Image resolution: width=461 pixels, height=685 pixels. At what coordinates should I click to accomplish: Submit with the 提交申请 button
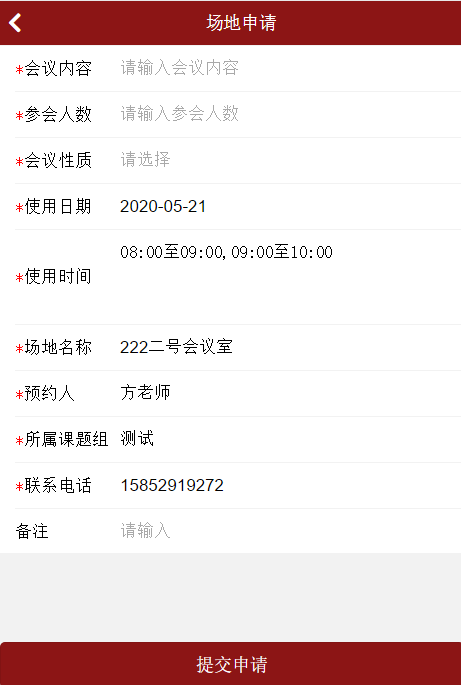[x=231, y=664]
